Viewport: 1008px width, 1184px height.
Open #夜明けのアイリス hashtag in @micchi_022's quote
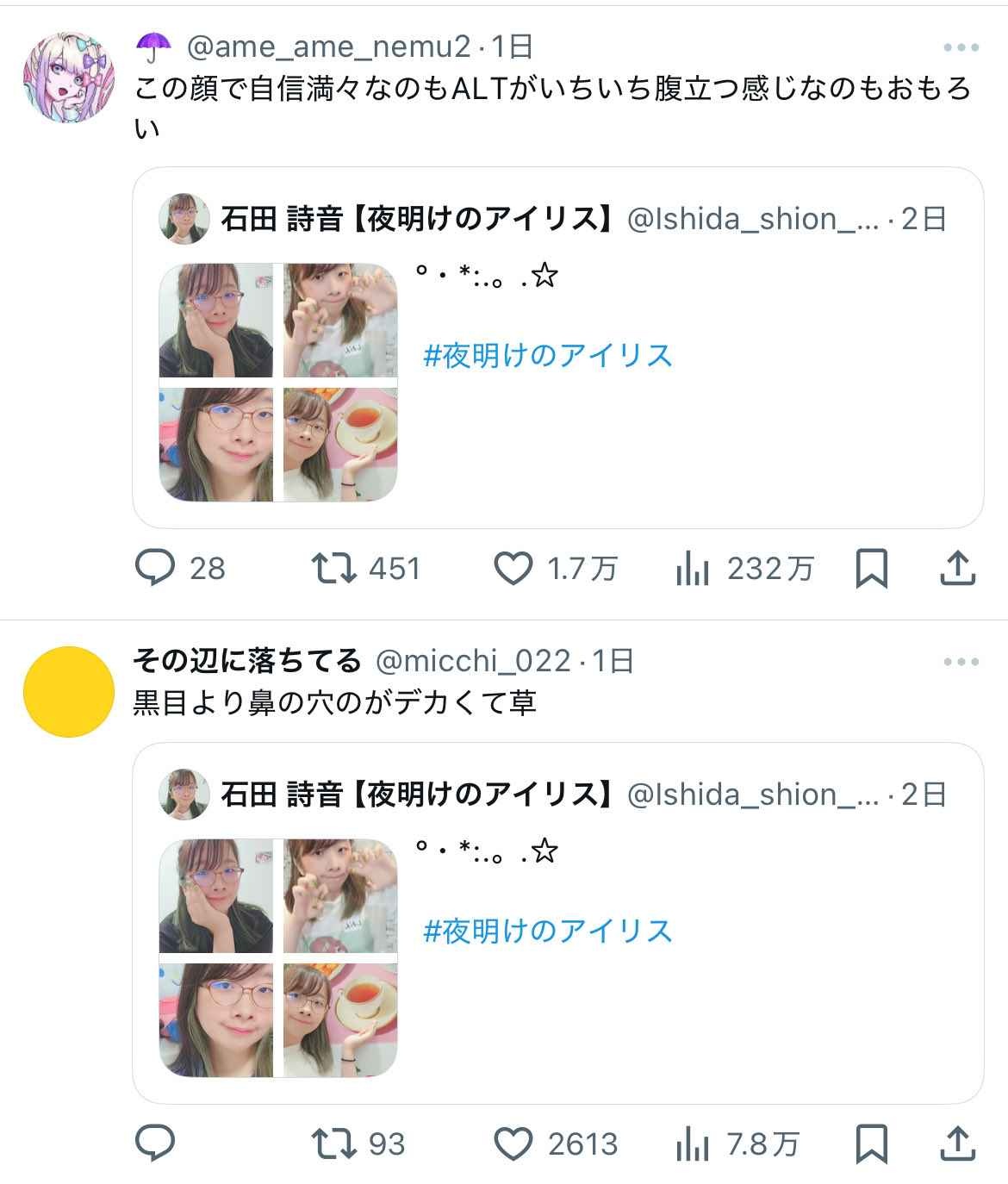click(548, 932)
